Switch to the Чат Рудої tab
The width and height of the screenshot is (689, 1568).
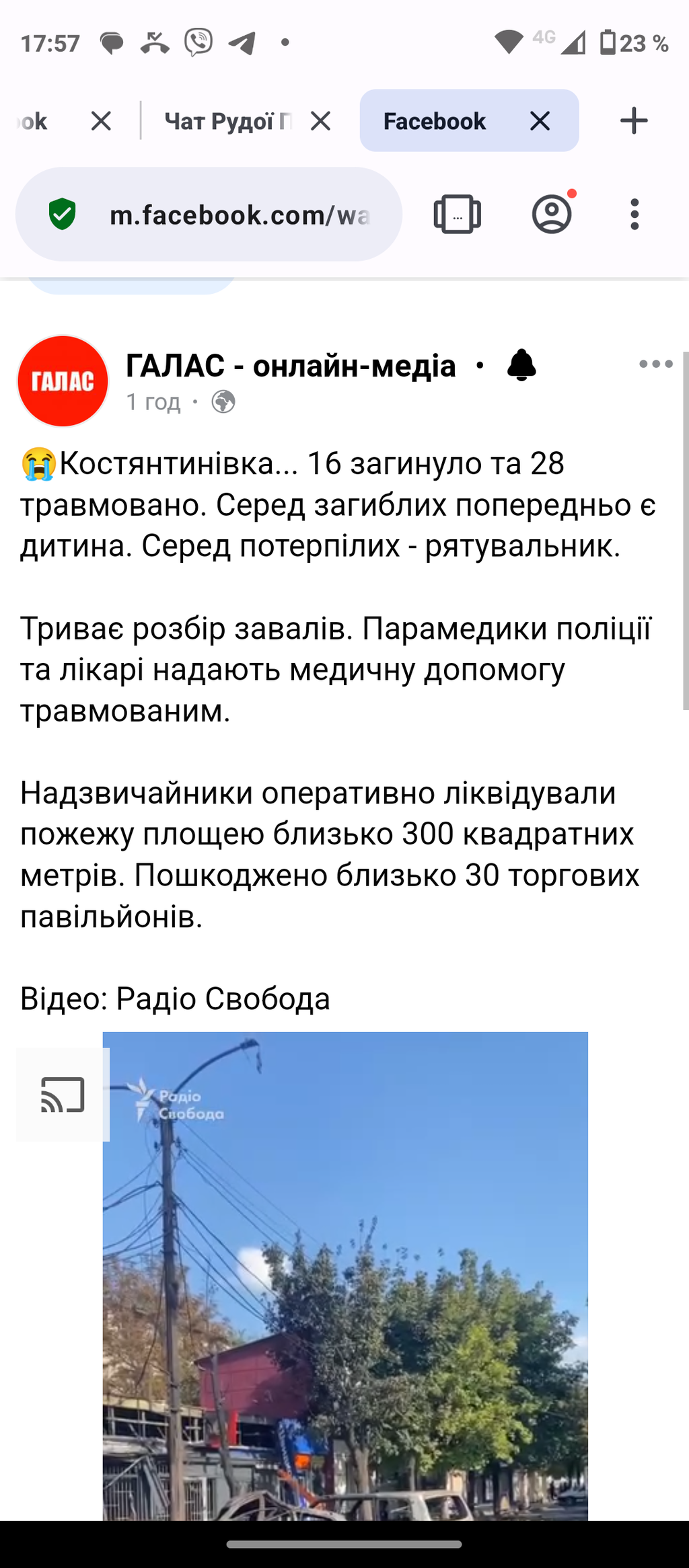pos(227,121)
